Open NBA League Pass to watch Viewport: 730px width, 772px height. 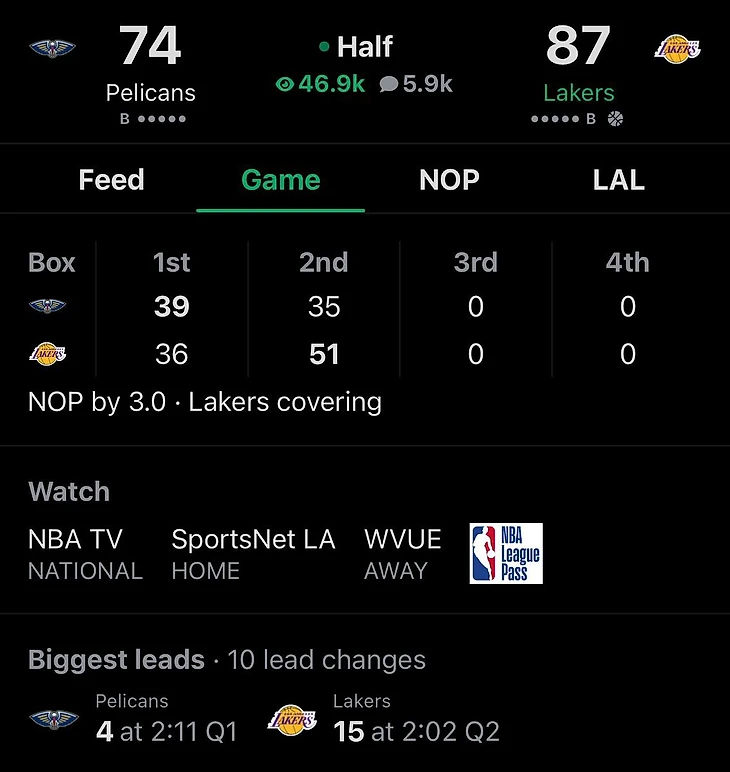pos(506,553)
